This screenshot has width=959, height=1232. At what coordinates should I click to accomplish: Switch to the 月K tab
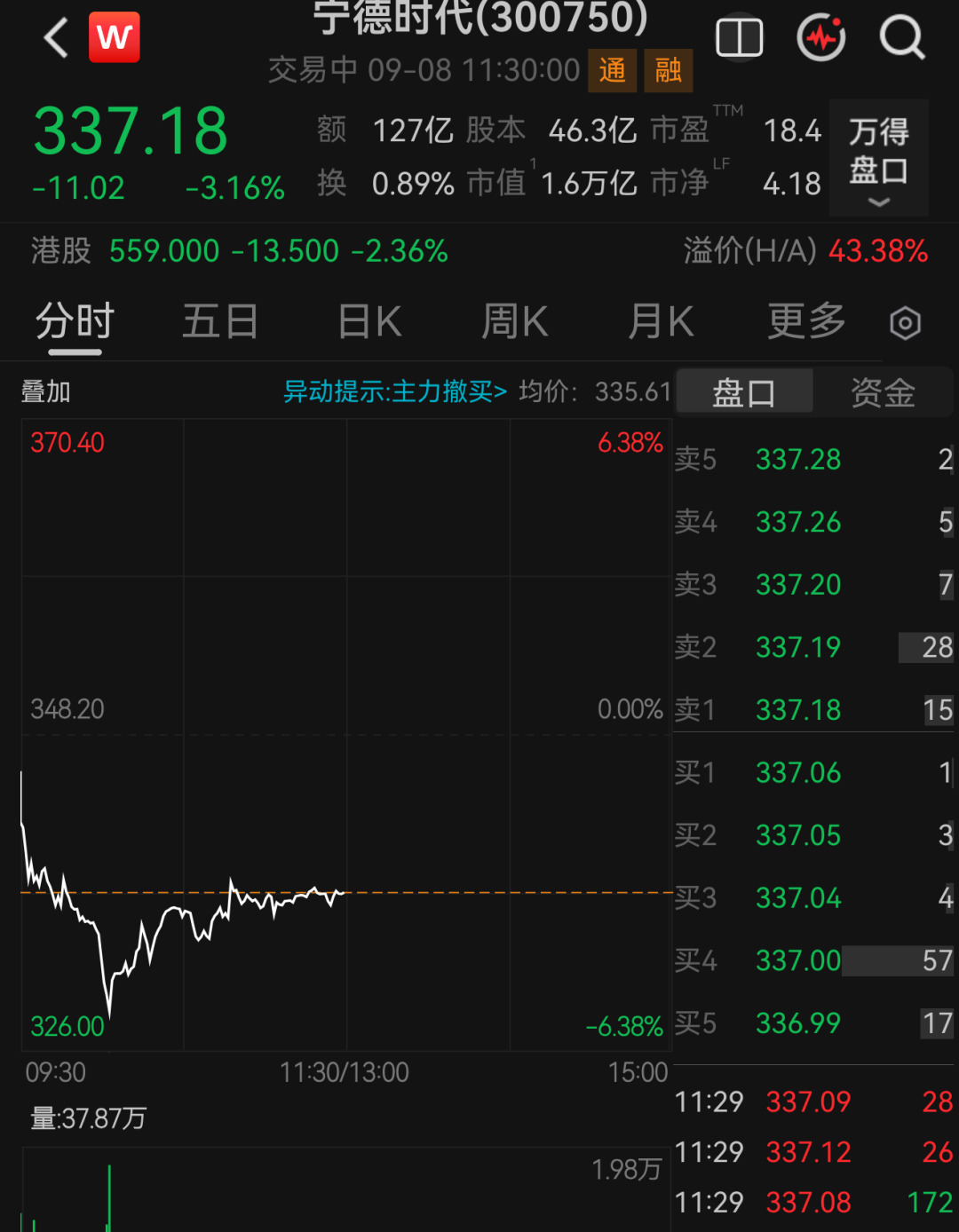(661, 321)
